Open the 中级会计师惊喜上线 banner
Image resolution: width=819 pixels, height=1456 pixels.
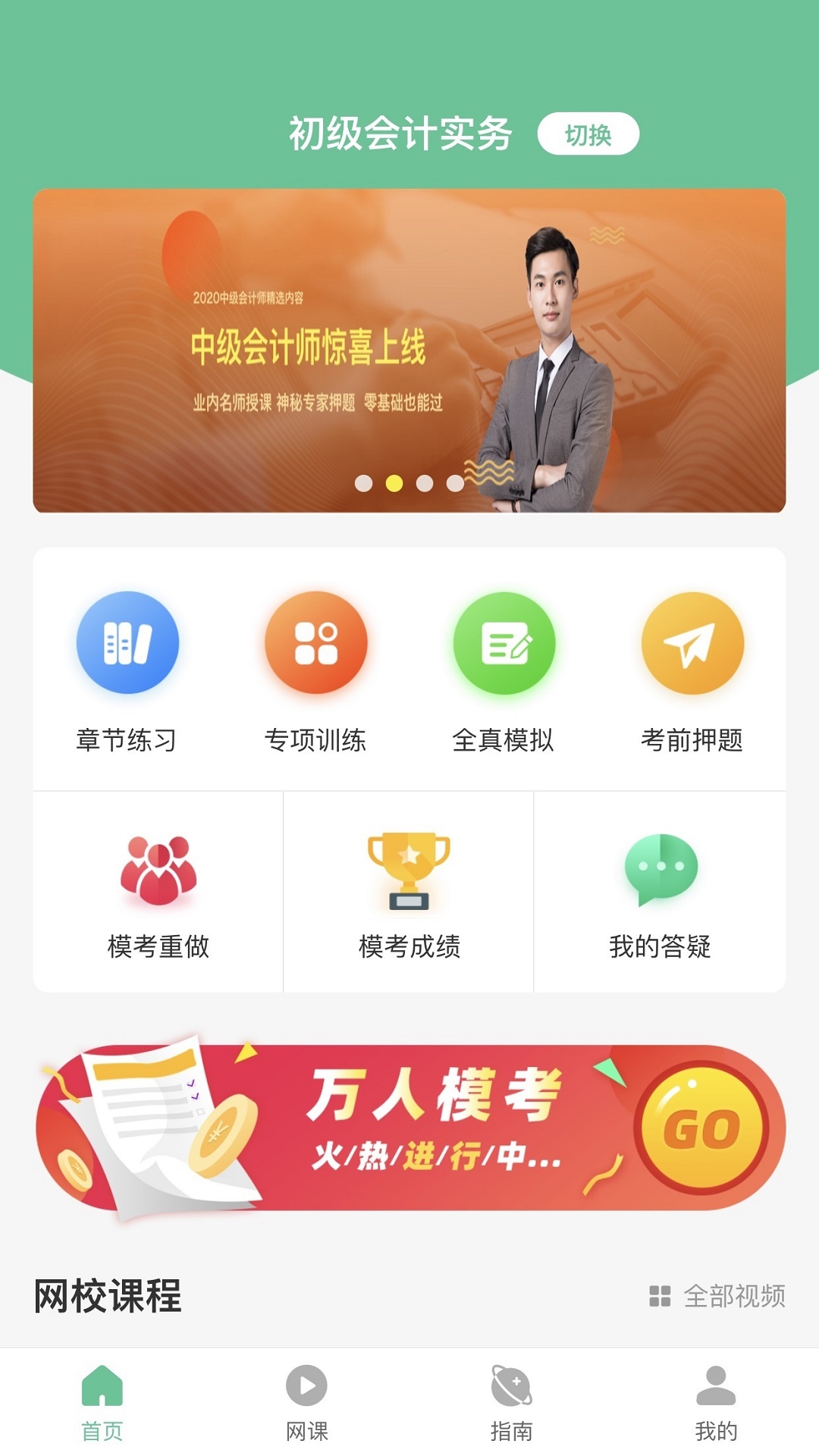point(409,350)
